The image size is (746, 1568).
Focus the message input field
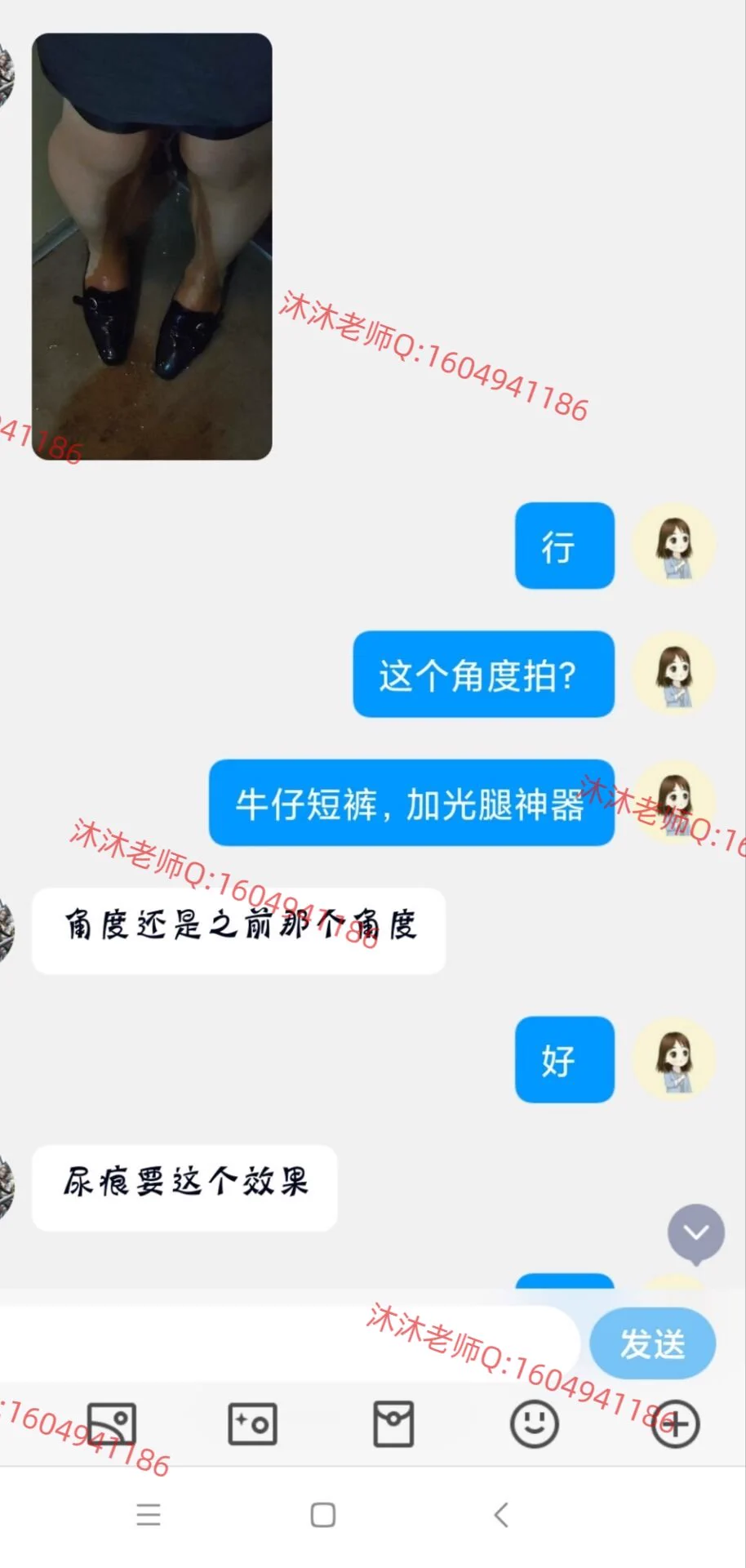[x=286, y=1343]
